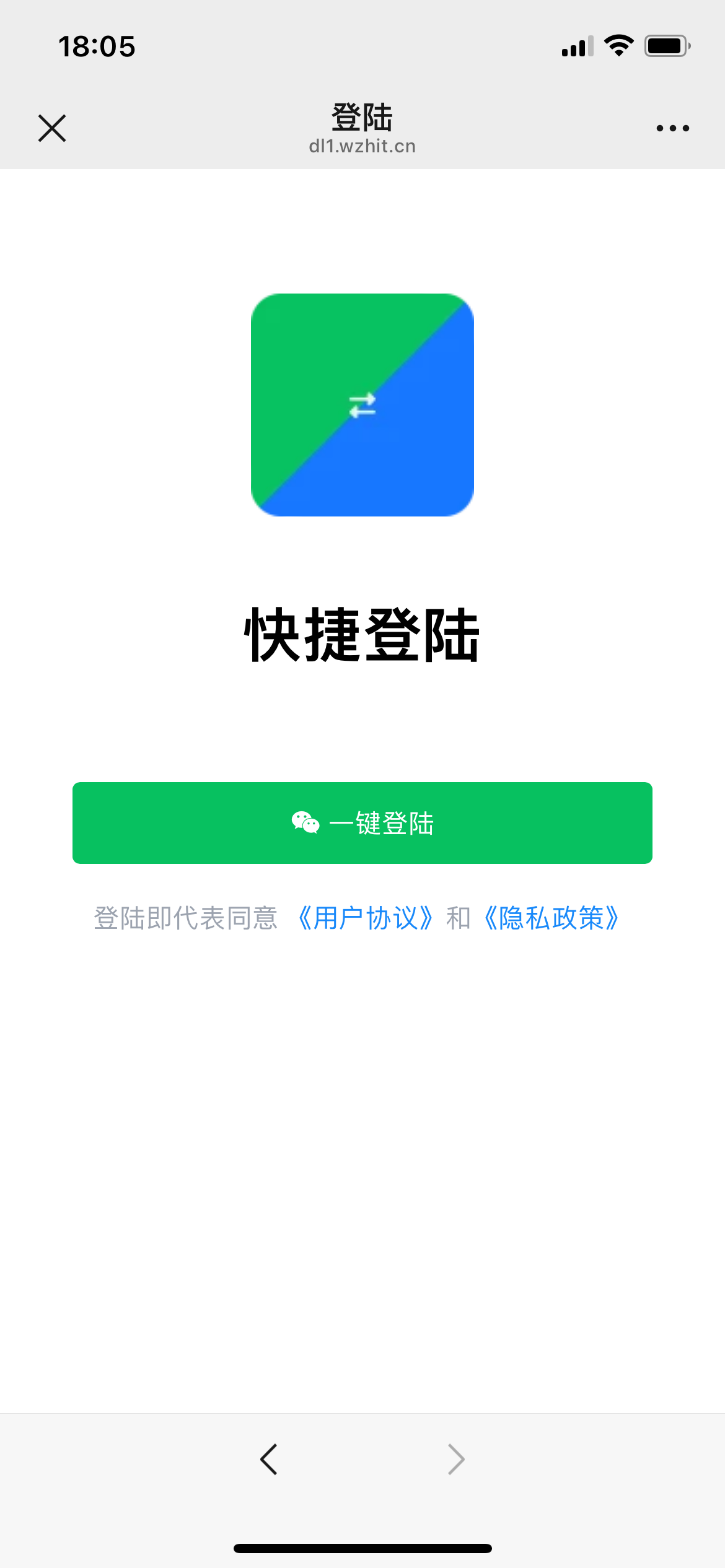Open the 用户协议 agreement link
This screenshot has width=725, height=1568.
coord(365,921)
